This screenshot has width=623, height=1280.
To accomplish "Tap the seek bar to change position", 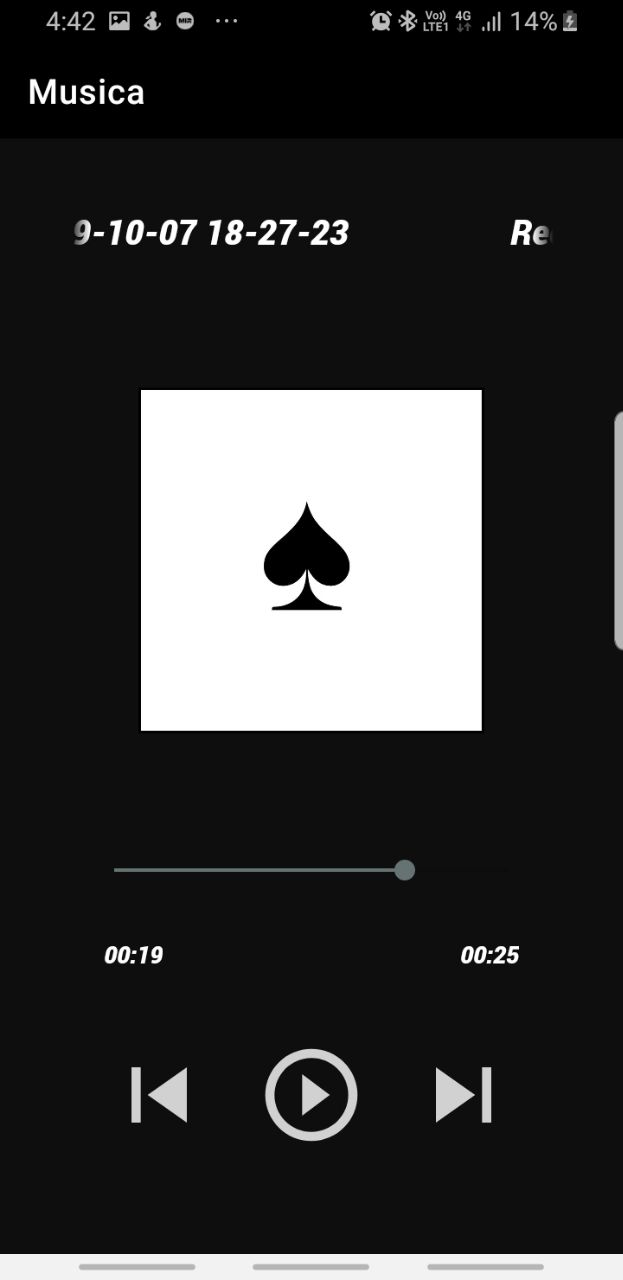I will click(x=311, y=870).
